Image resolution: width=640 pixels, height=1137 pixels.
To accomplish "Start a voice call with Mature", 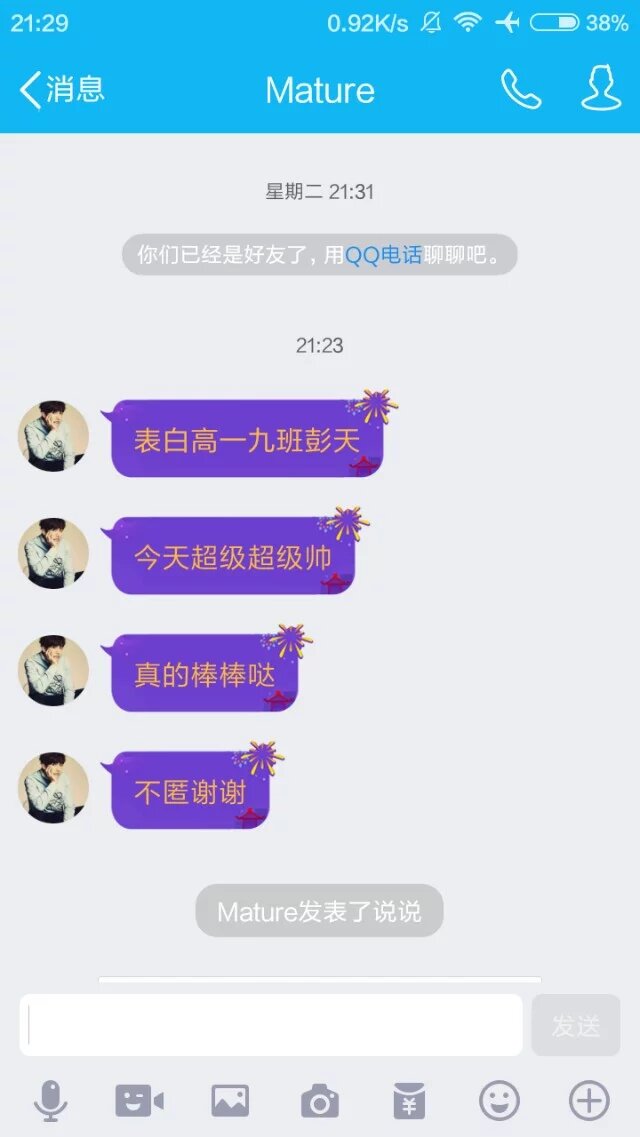I will point(520,90).
